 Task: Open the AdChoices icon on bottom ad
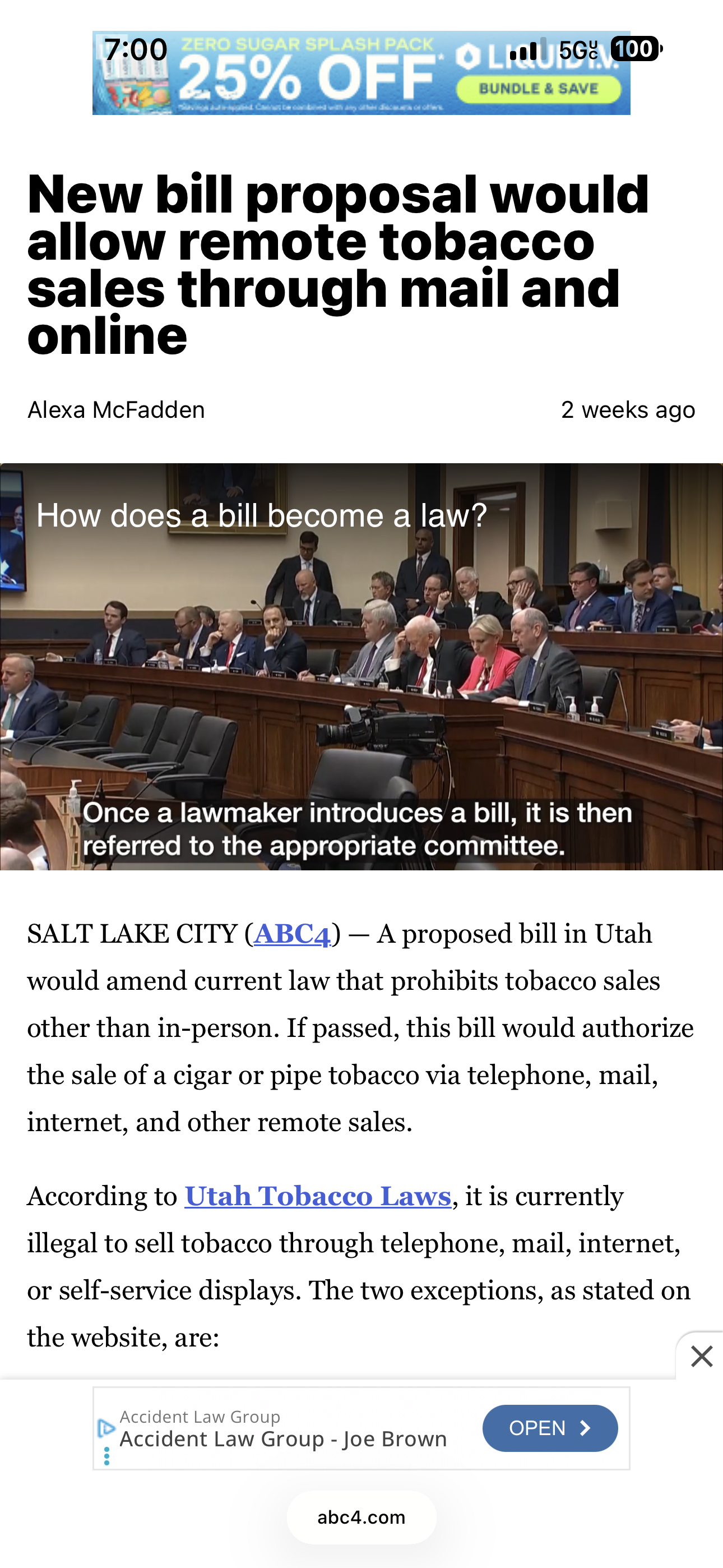tap(106, 1427)
